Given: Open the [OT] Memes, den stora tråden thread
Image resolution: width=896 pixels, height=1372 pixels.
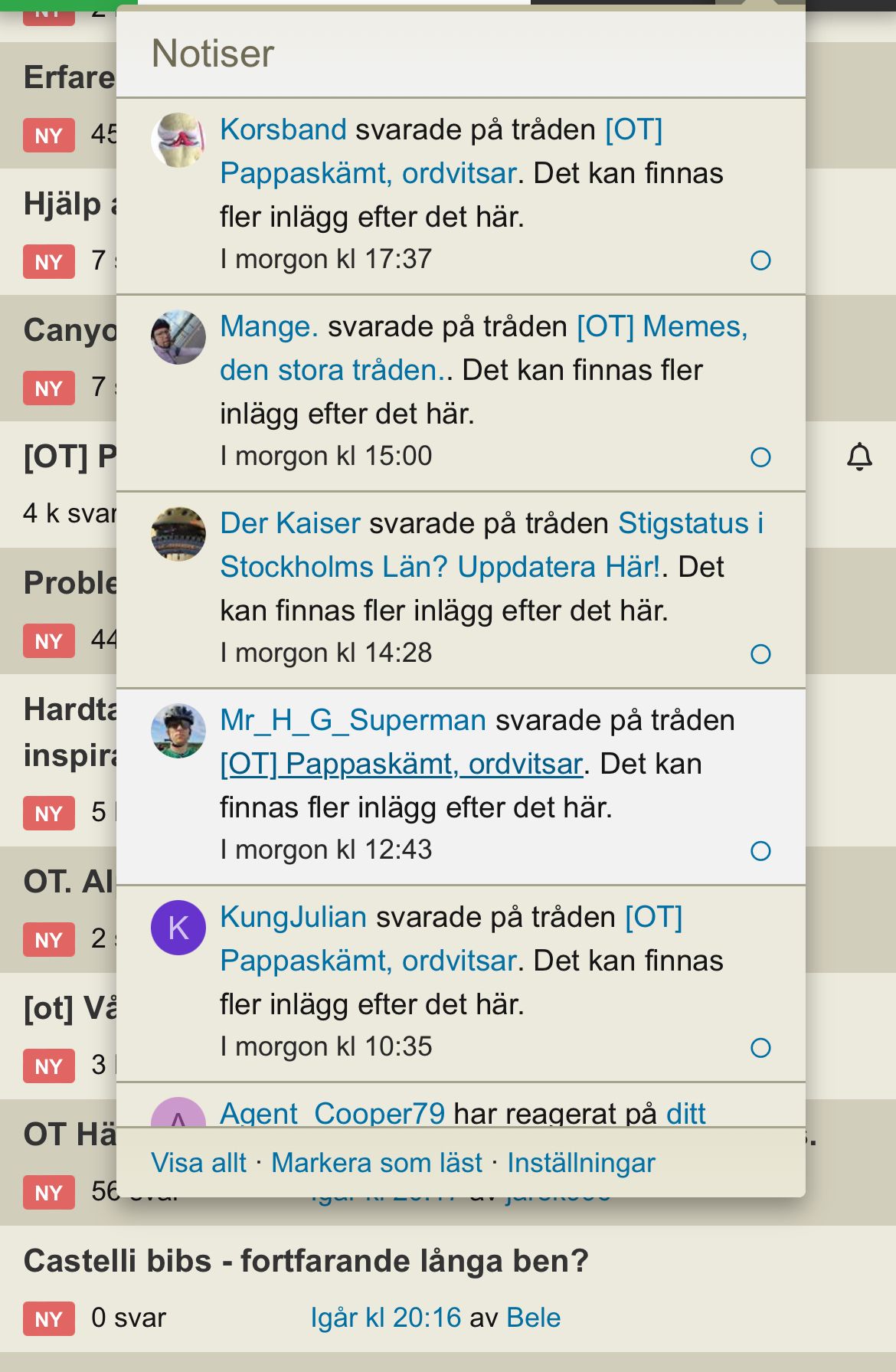Looking at the screenshot, I should click(x=482, y=349).
